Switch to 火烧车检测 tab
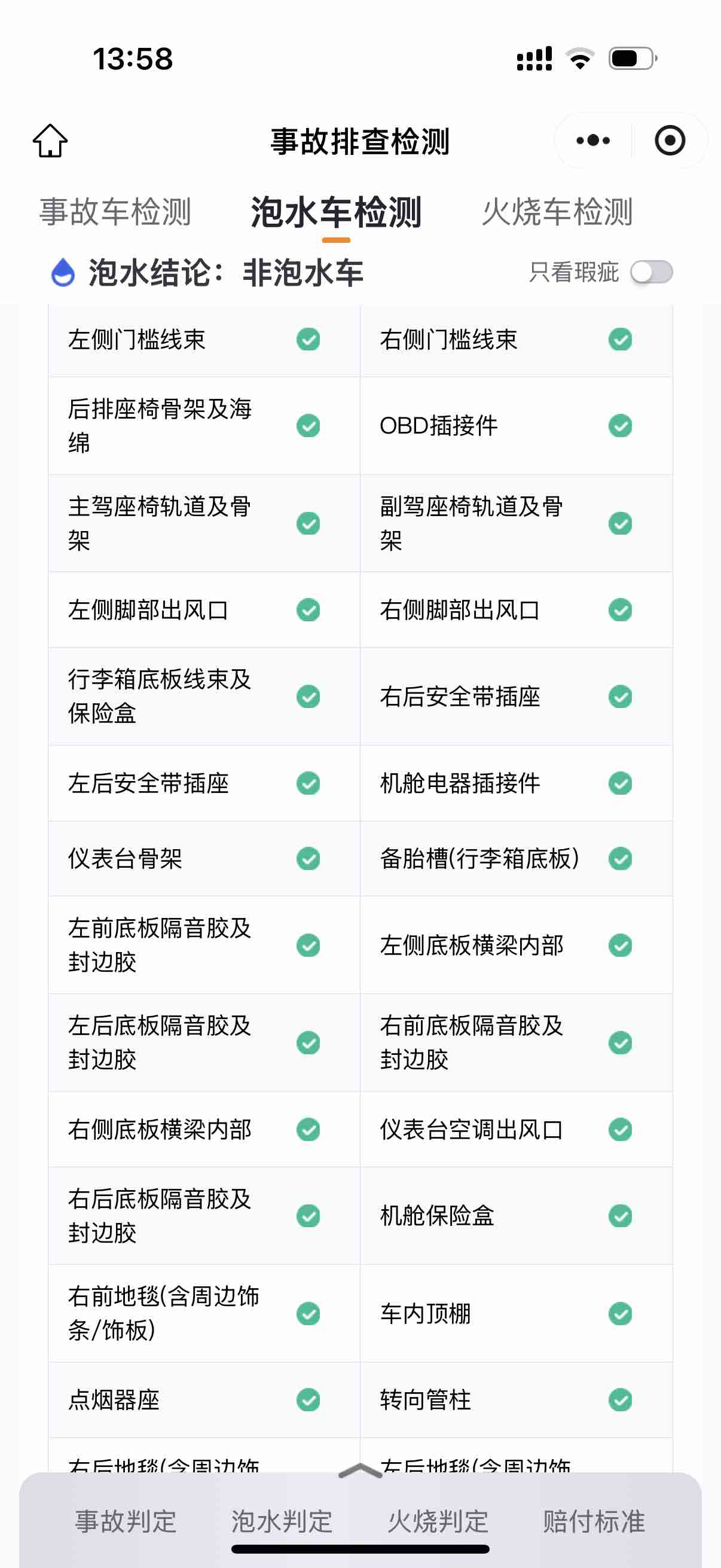The height and width of the screenshot is (1568, 721). pos(557,212)
